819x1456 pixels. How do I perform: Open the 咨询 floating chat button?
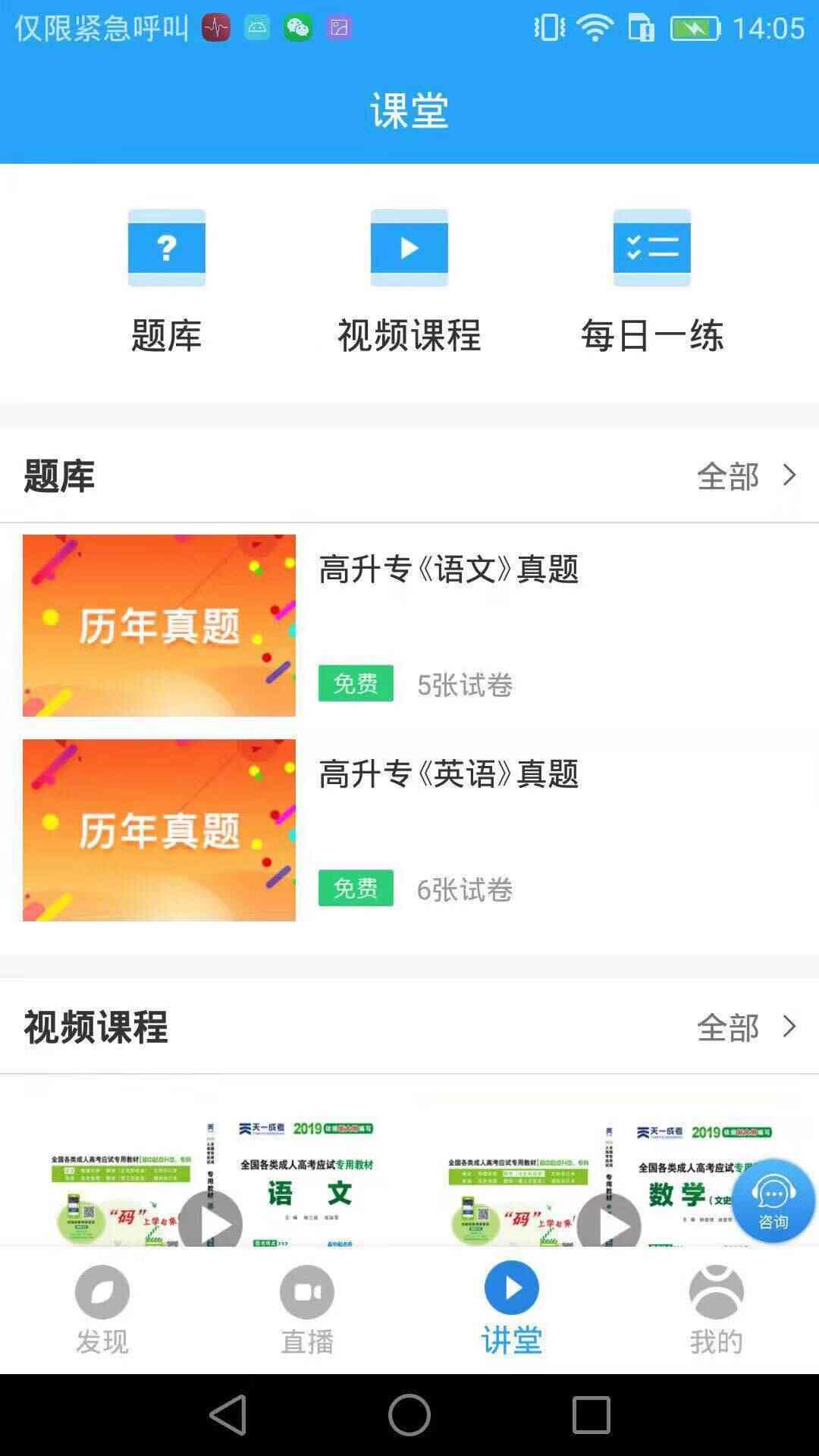[773, 1200]
